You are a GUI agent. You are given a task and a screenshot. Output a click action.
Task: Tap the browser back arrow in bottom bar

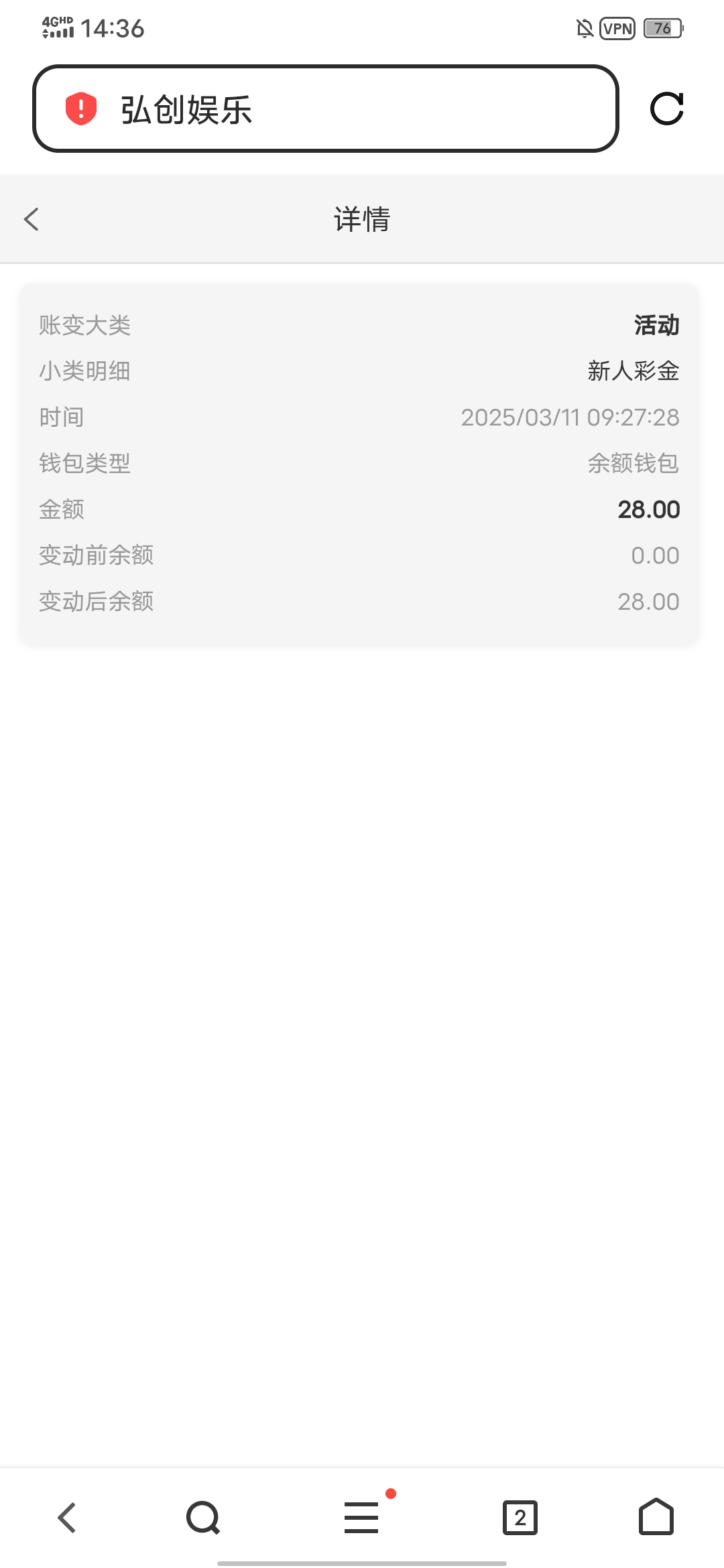67,1518
